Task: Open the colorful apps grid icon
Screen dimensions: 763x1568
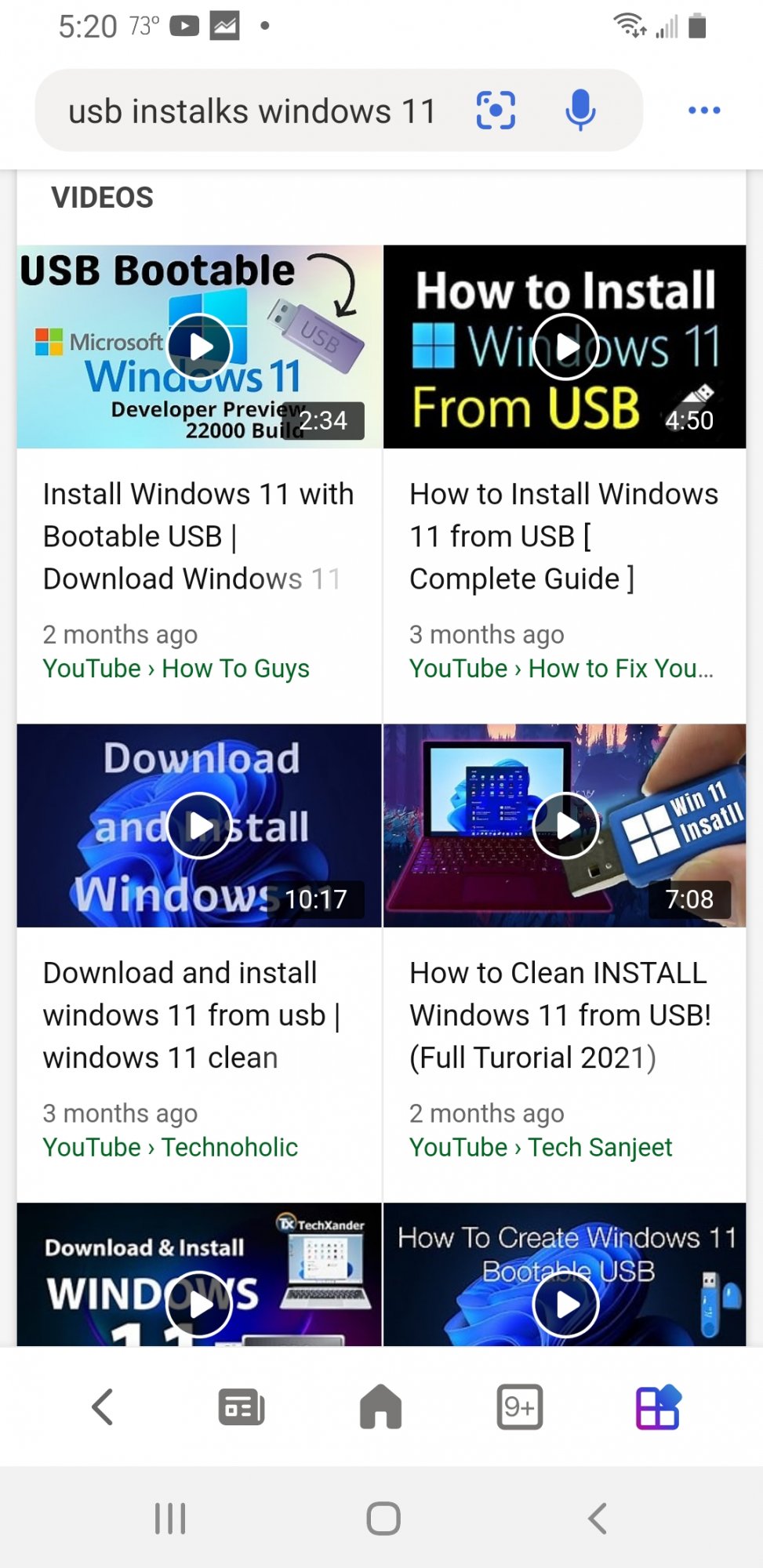Action: click(x=658, y=1406)
